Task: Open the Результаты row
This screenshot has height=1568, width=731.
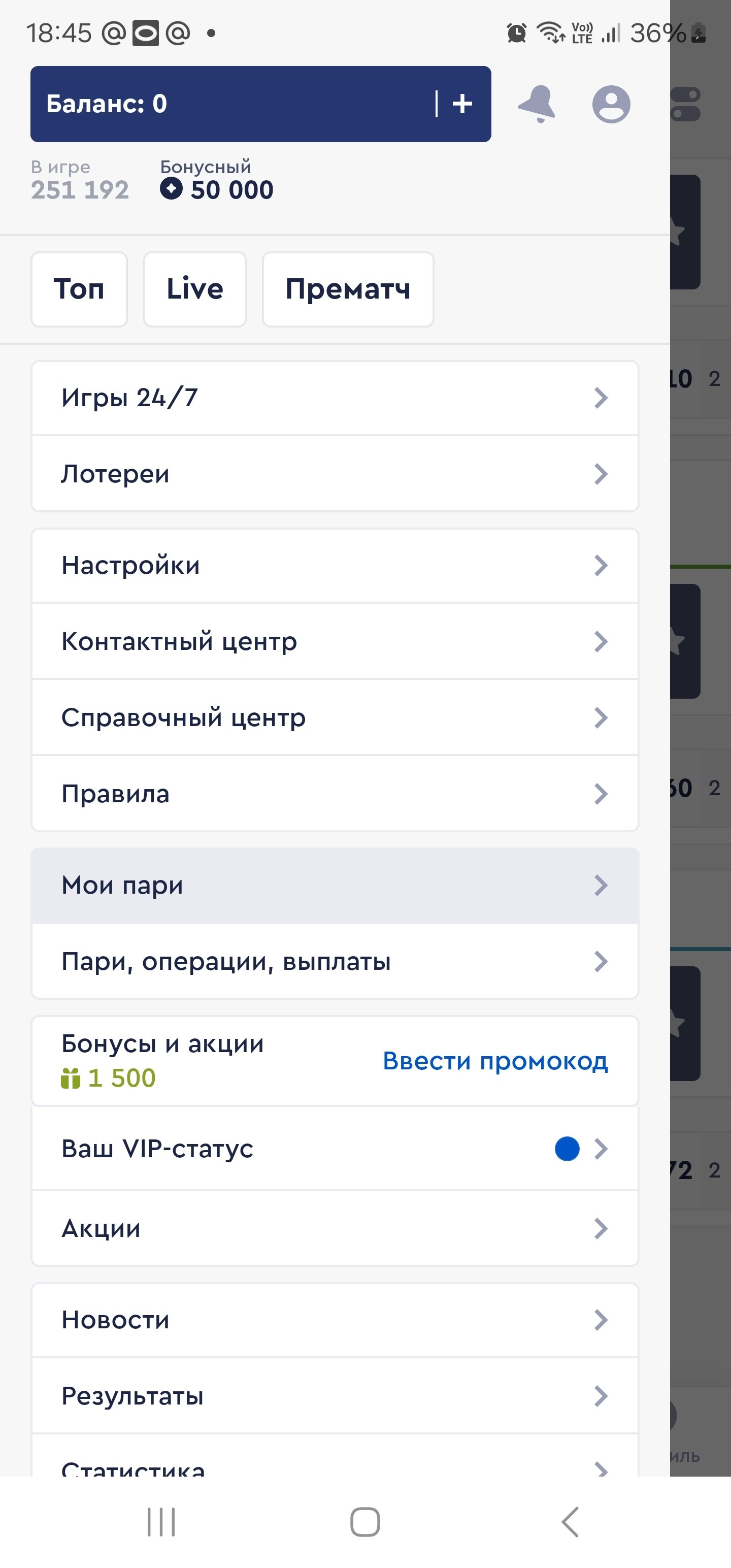Action: click(x=335, y=1396)
